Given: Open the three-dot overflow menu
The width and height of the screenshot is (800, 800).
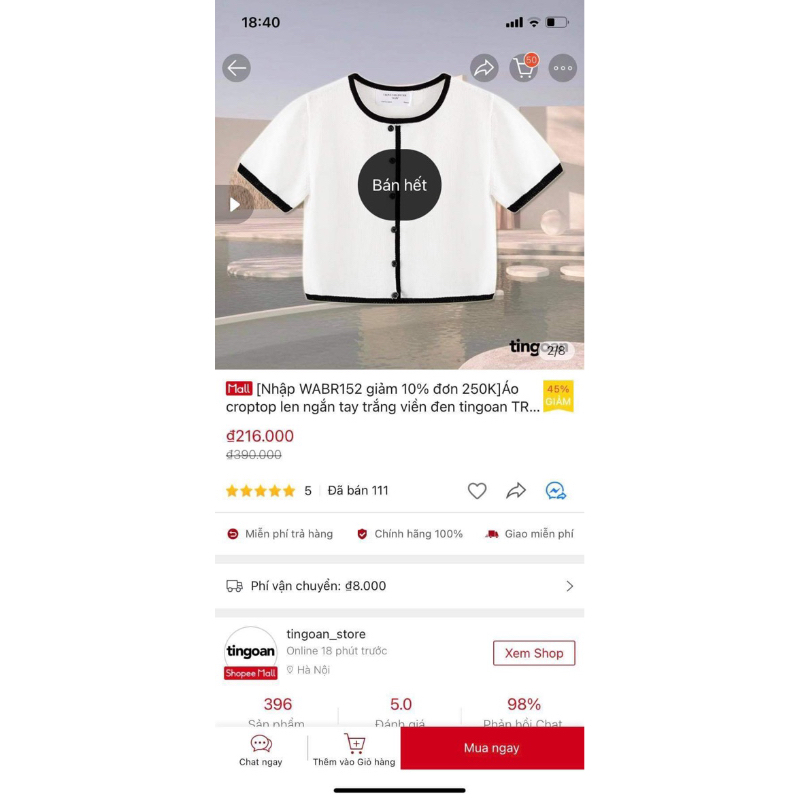Looking at the screenshot, I should tap(563, 68).
